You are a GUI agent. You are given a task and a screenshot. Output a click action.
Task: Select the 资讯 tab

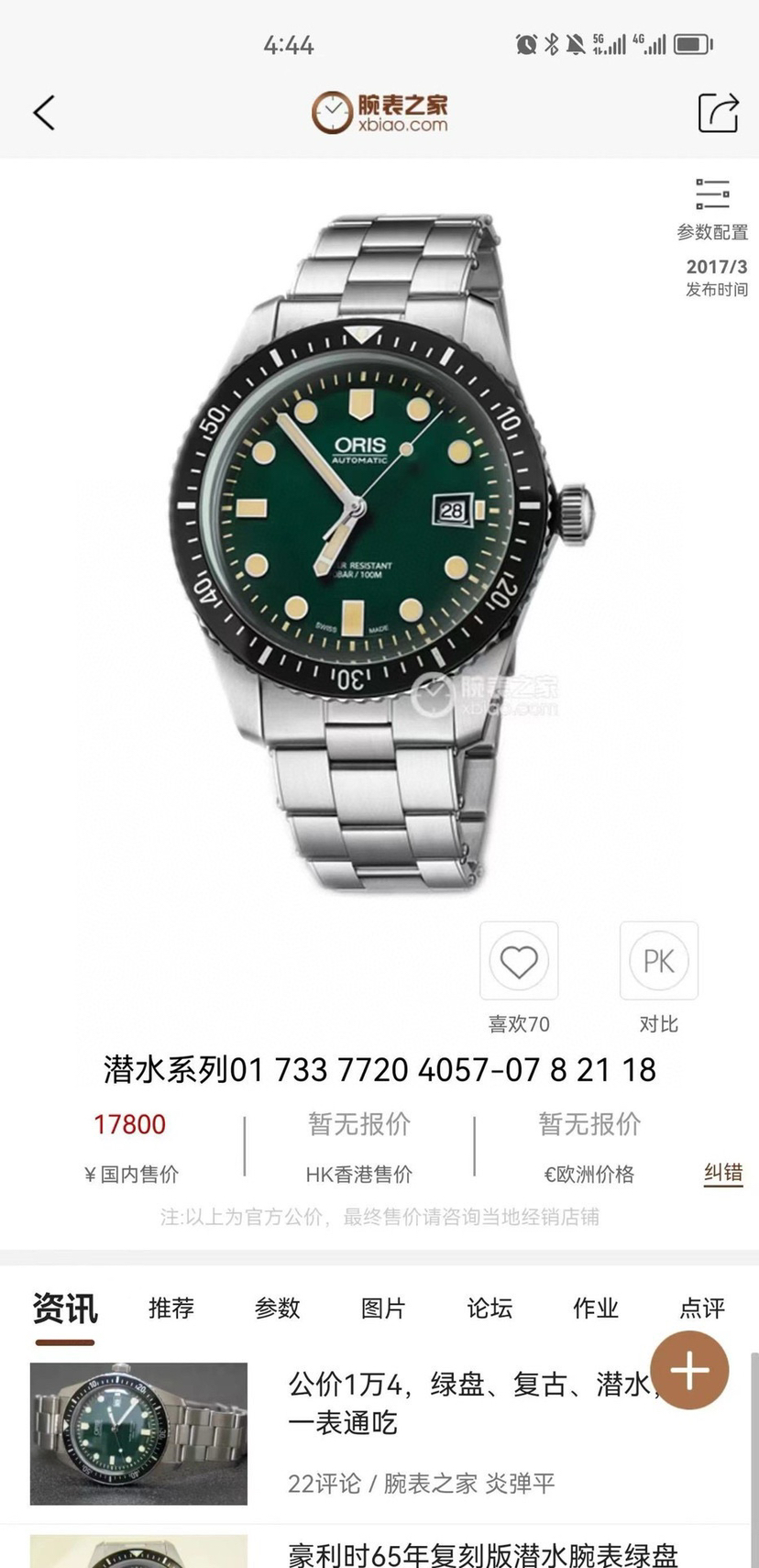pyautogui.click(x=64, y=1309)
